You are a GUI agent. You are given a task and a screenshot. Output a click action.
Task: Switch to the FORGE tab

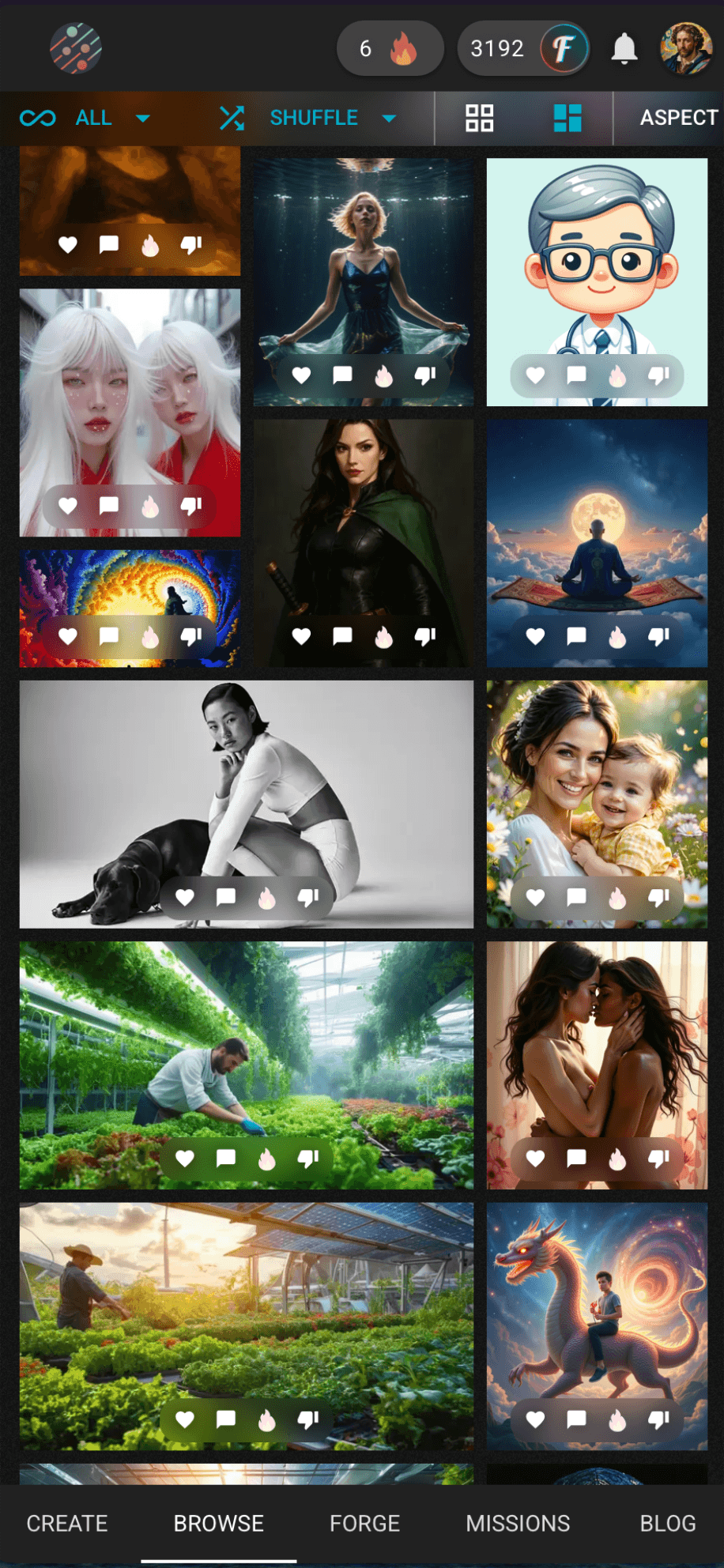pos(364,1523)
